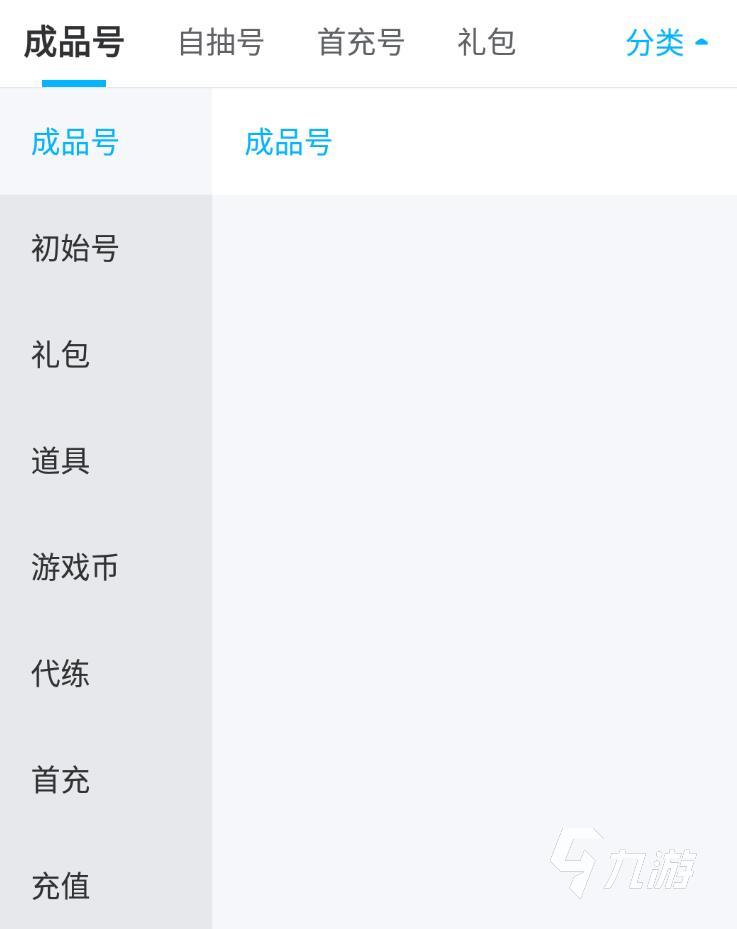Open the 代练 category
The width and height of the screenshot is (737, 929).
[61, 673]
